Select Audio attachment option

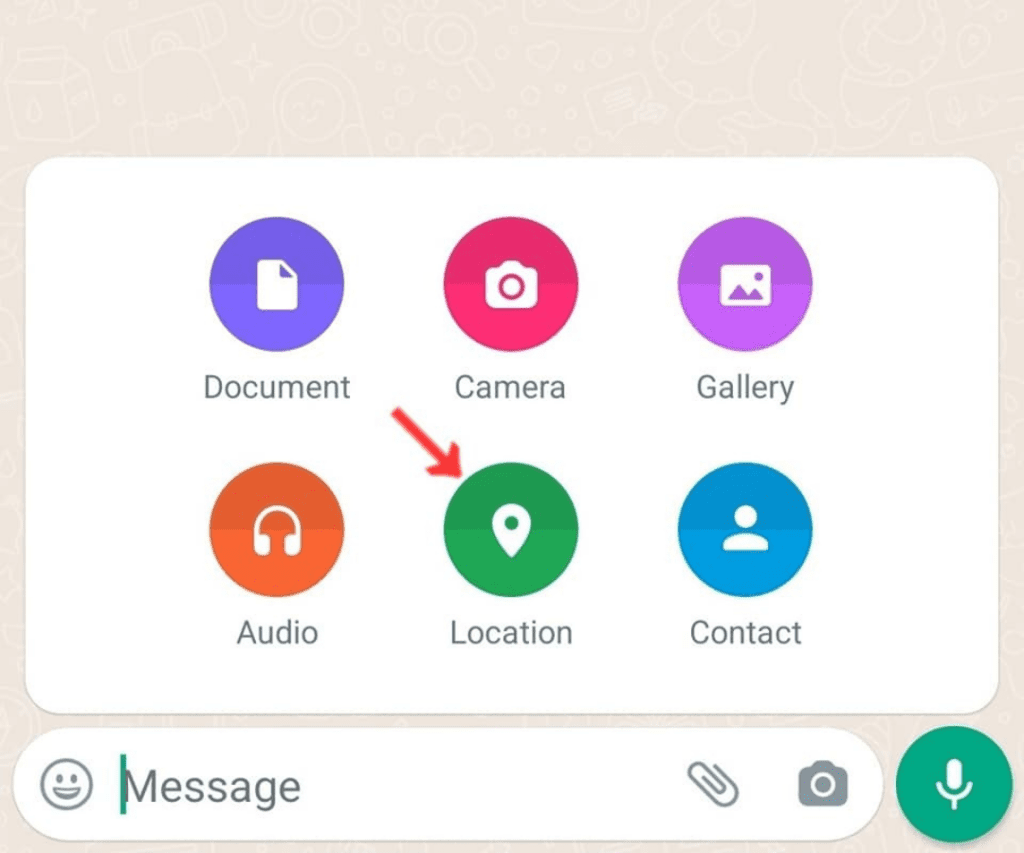pyautogui.click(x=276, y=530)
